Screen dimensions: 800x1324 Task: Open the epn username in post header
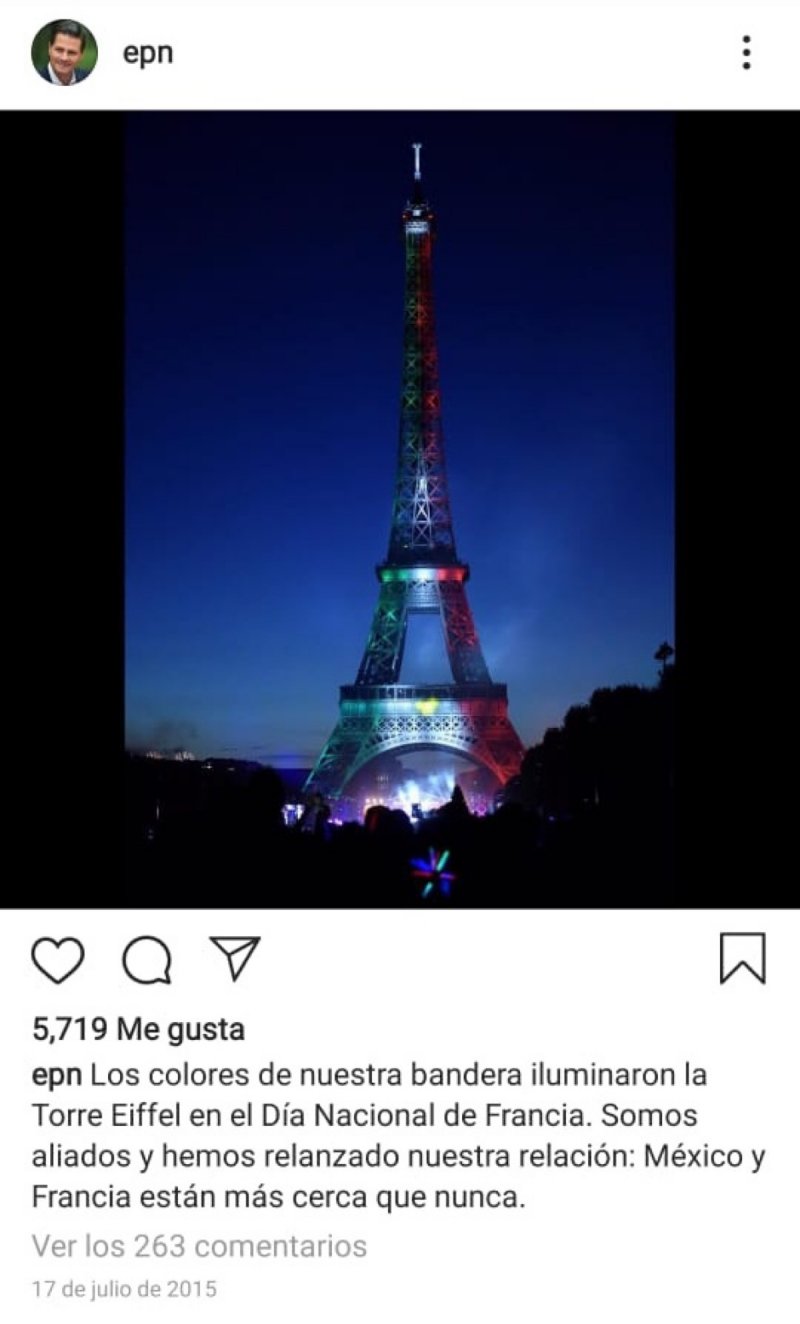pos(148,53)
